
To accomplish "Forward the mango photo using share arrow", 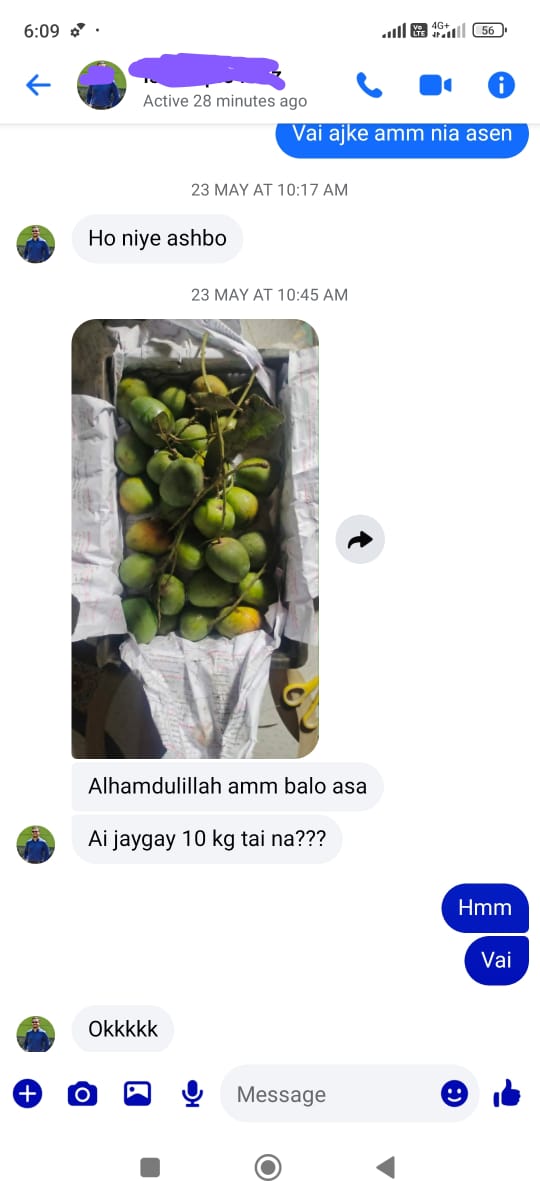I will tap(360, 540).
